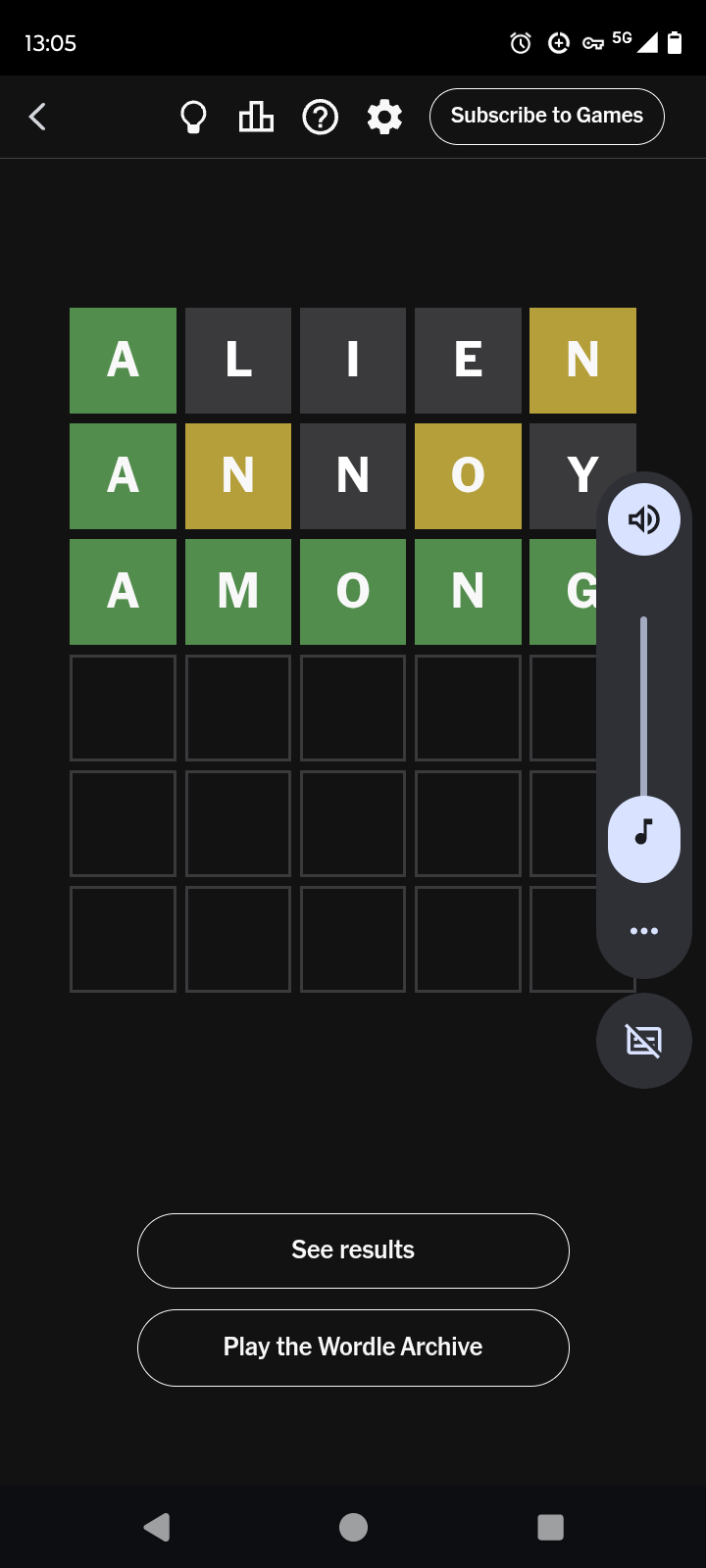Tap the system home button

coord(353,1527)
